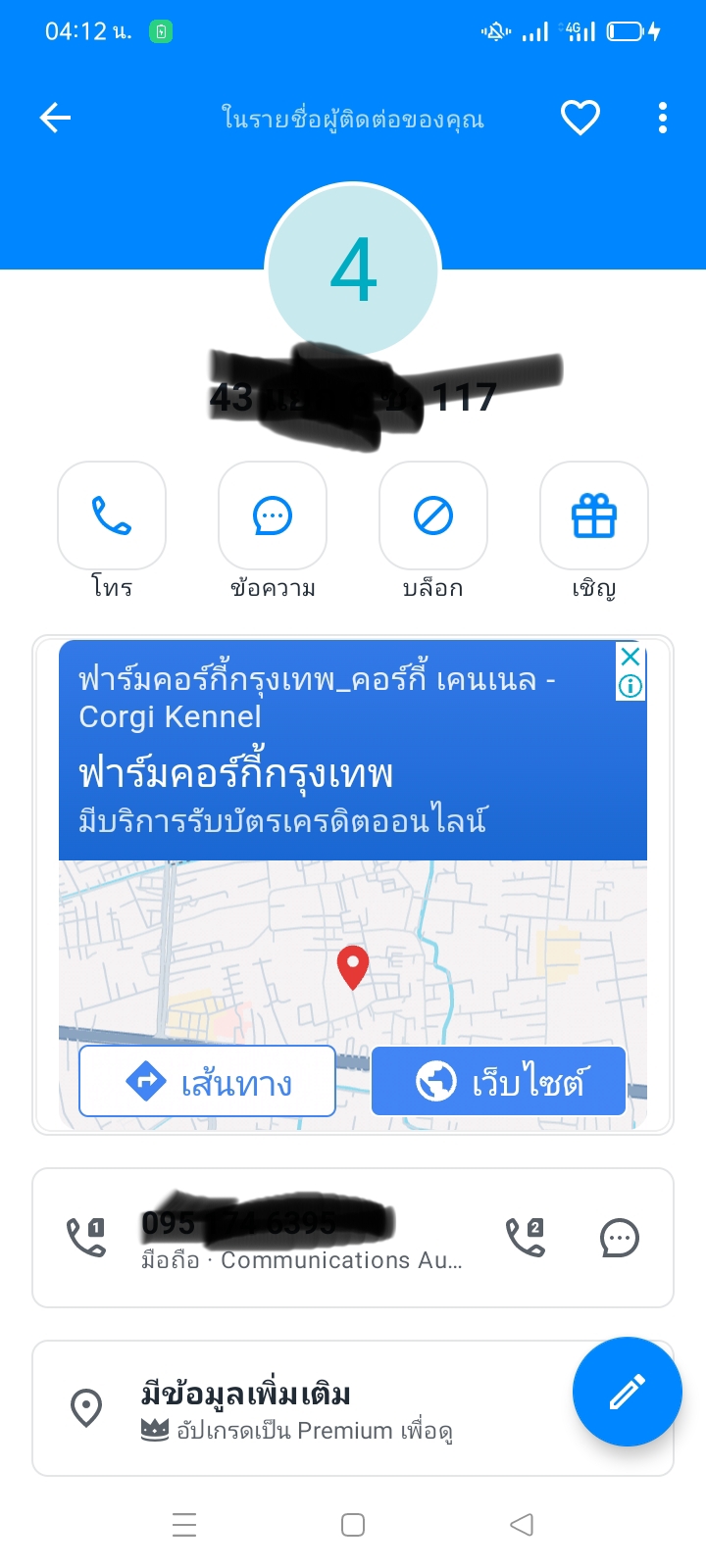Open the three-dot overflow menu
706x1568 pixels.
click(x=663, y=119)
